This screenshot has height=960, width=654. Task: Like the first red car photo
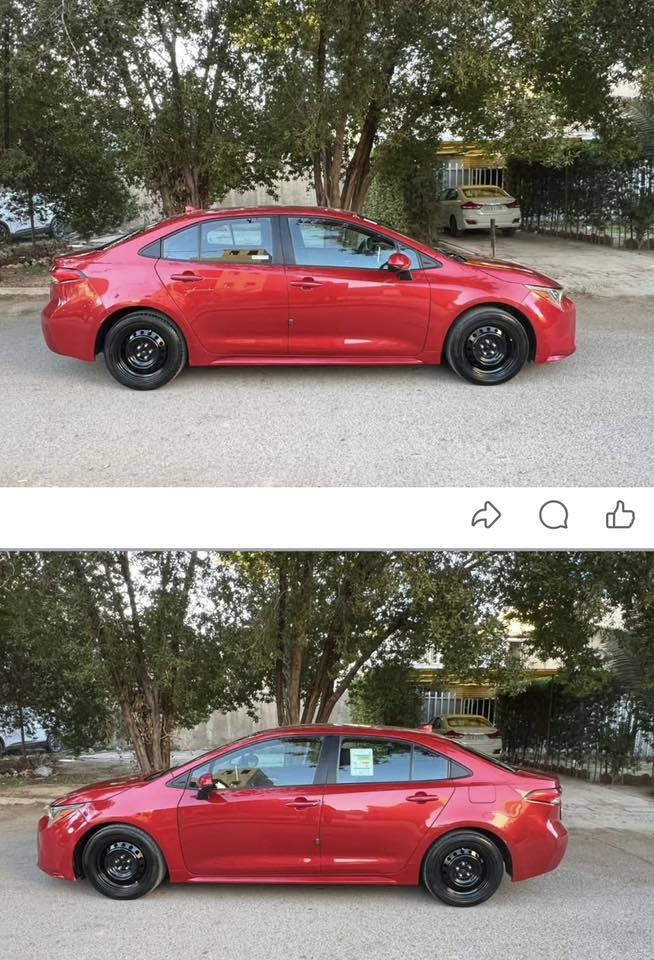coord(620,515)
